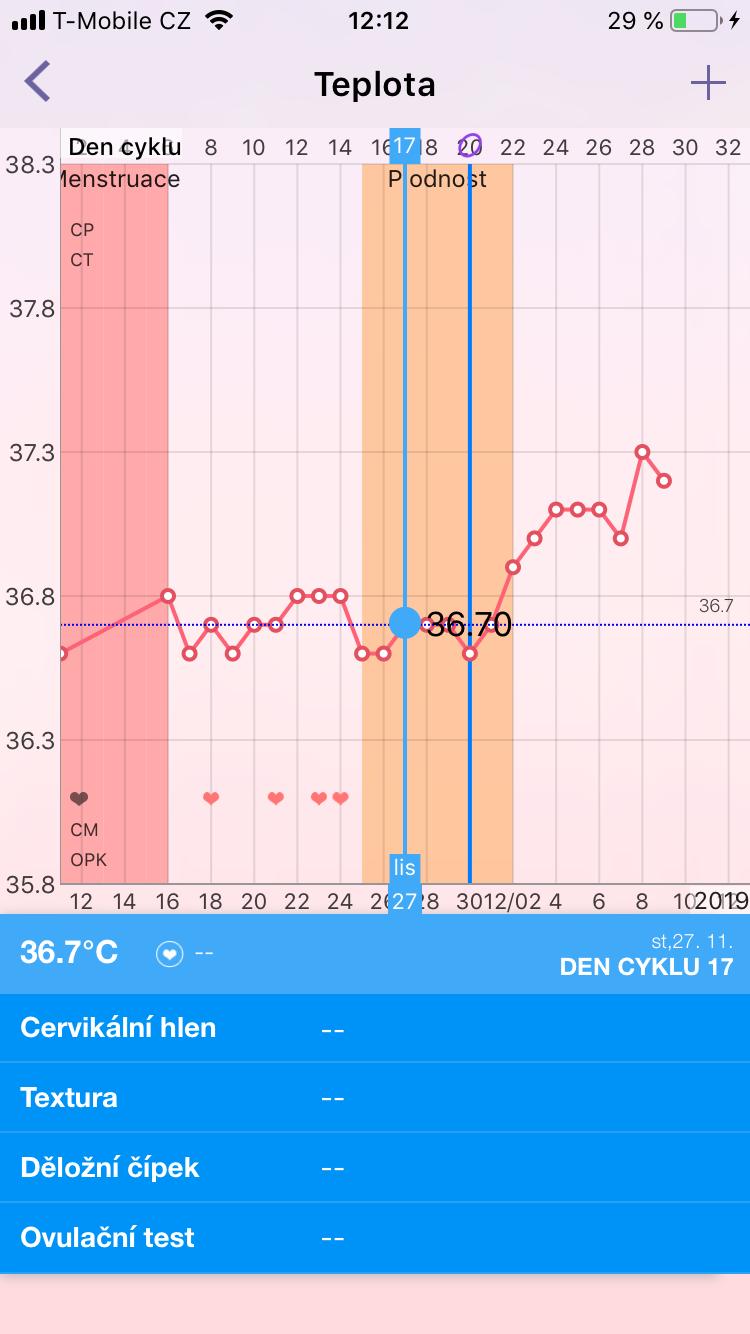Open the Textura row
750x1334 pixels.
tap(374, 1098)
